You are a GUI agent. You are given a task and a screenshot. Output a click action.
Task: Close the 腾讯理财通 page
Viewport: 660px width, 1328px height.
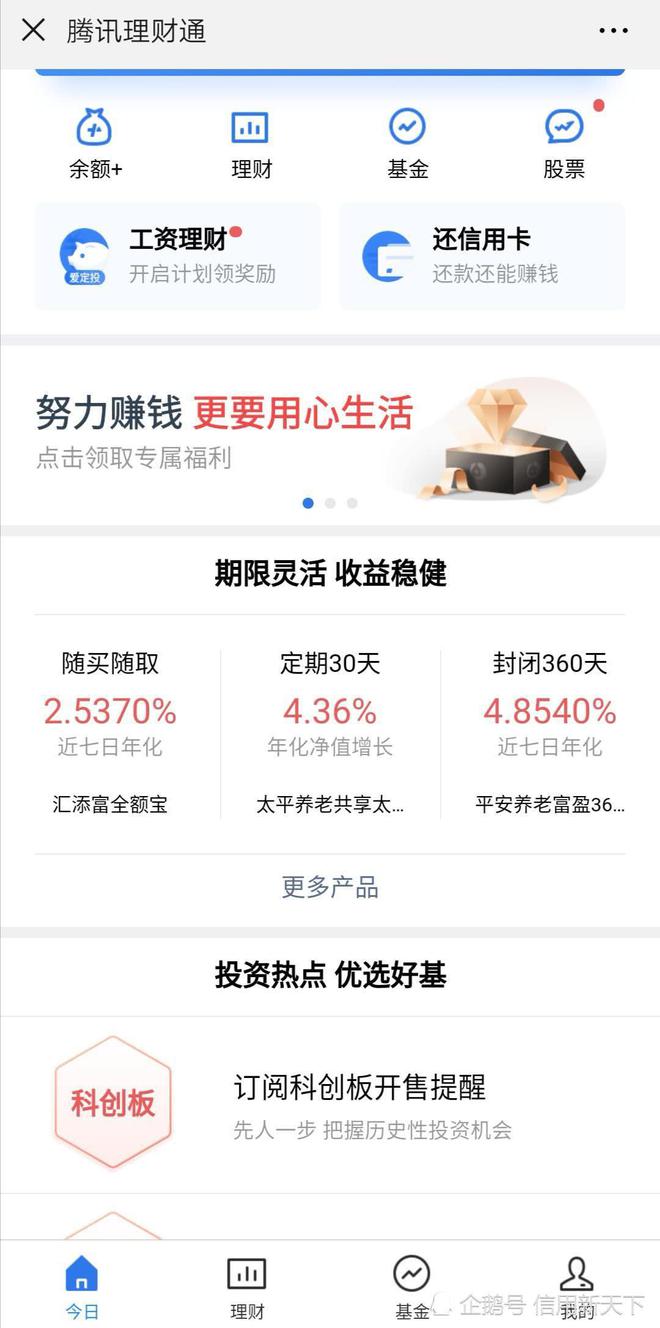[33, 30]
